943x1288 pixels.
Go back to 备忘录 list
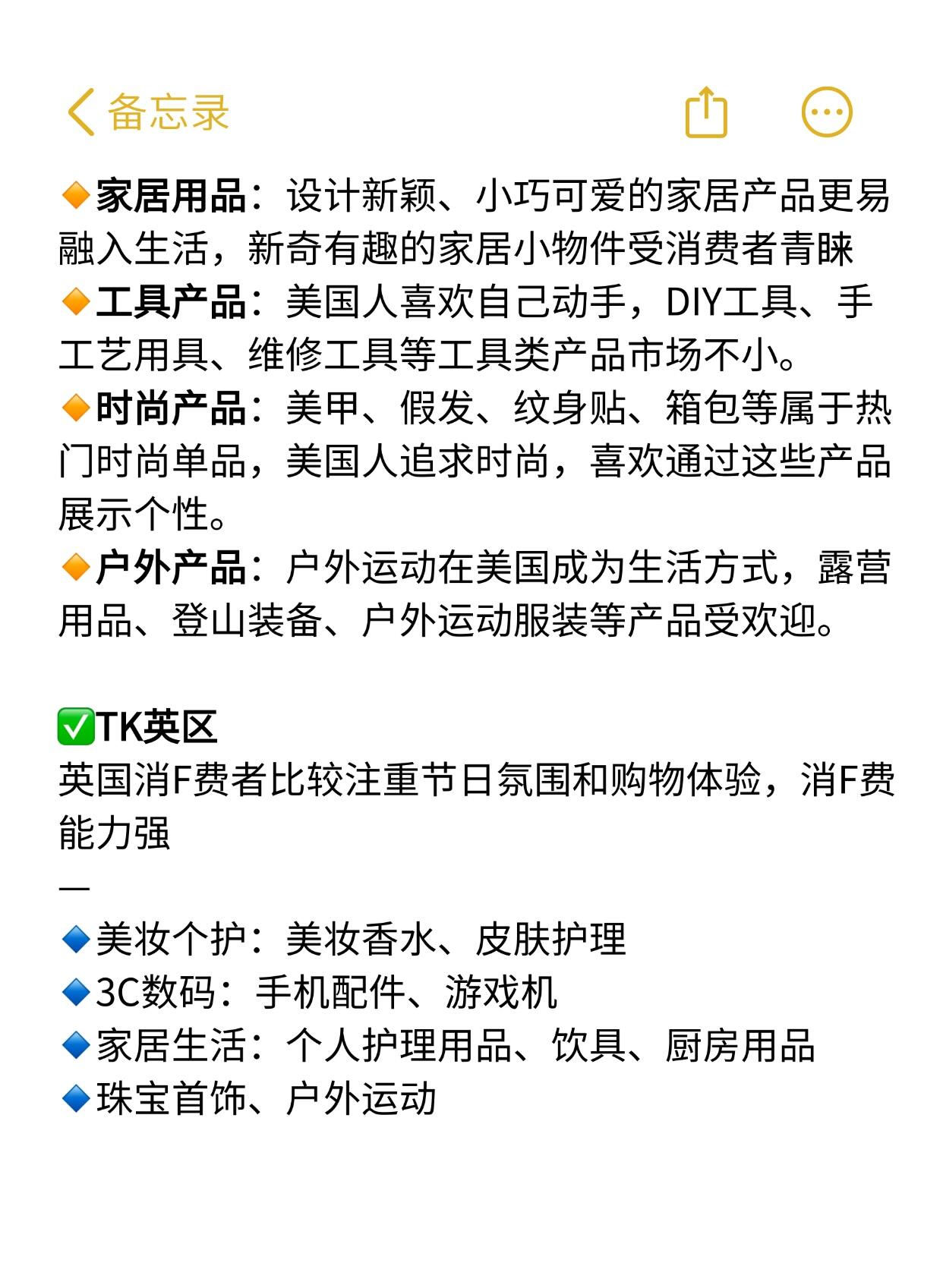click(148, 112)
